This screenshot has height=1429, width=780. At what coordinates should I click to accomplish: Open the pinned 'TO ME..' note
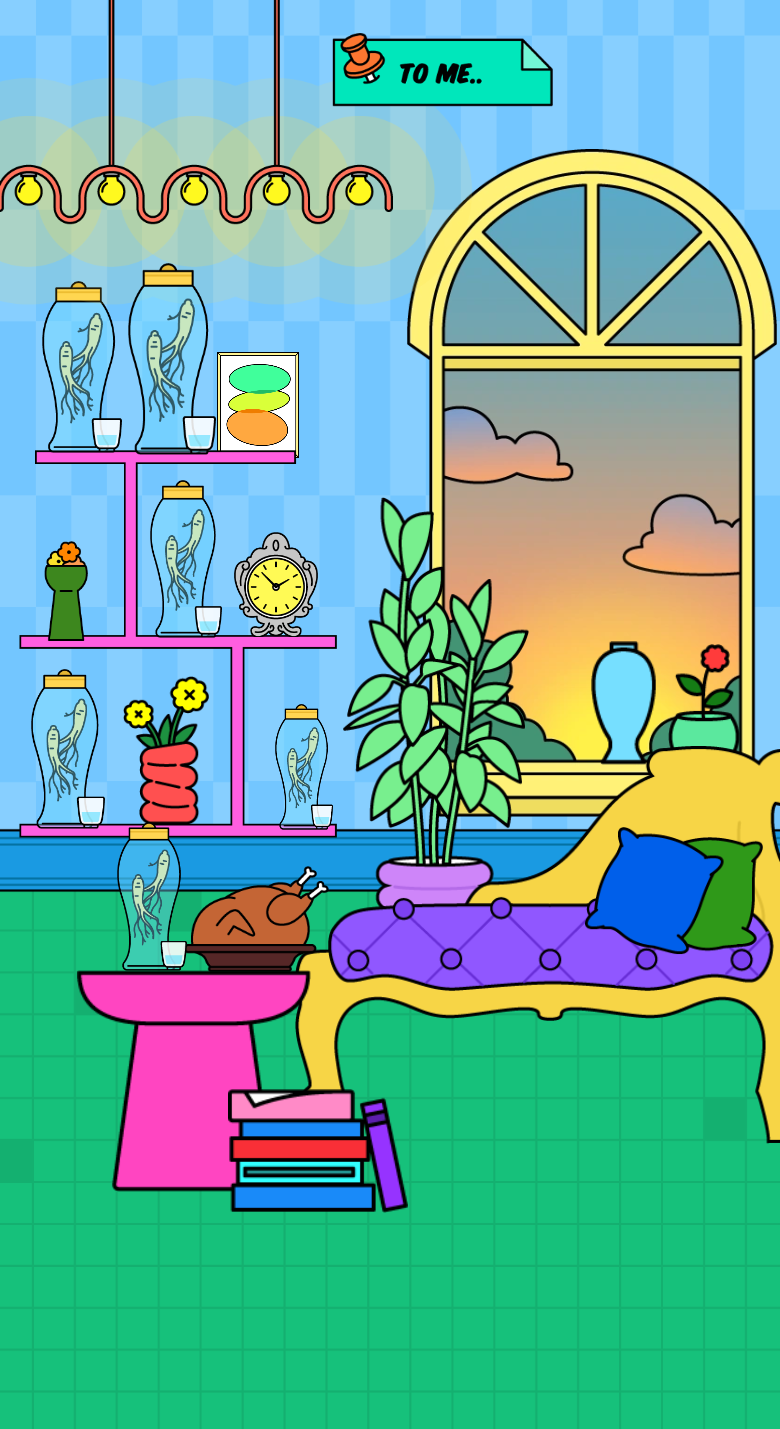442,72
